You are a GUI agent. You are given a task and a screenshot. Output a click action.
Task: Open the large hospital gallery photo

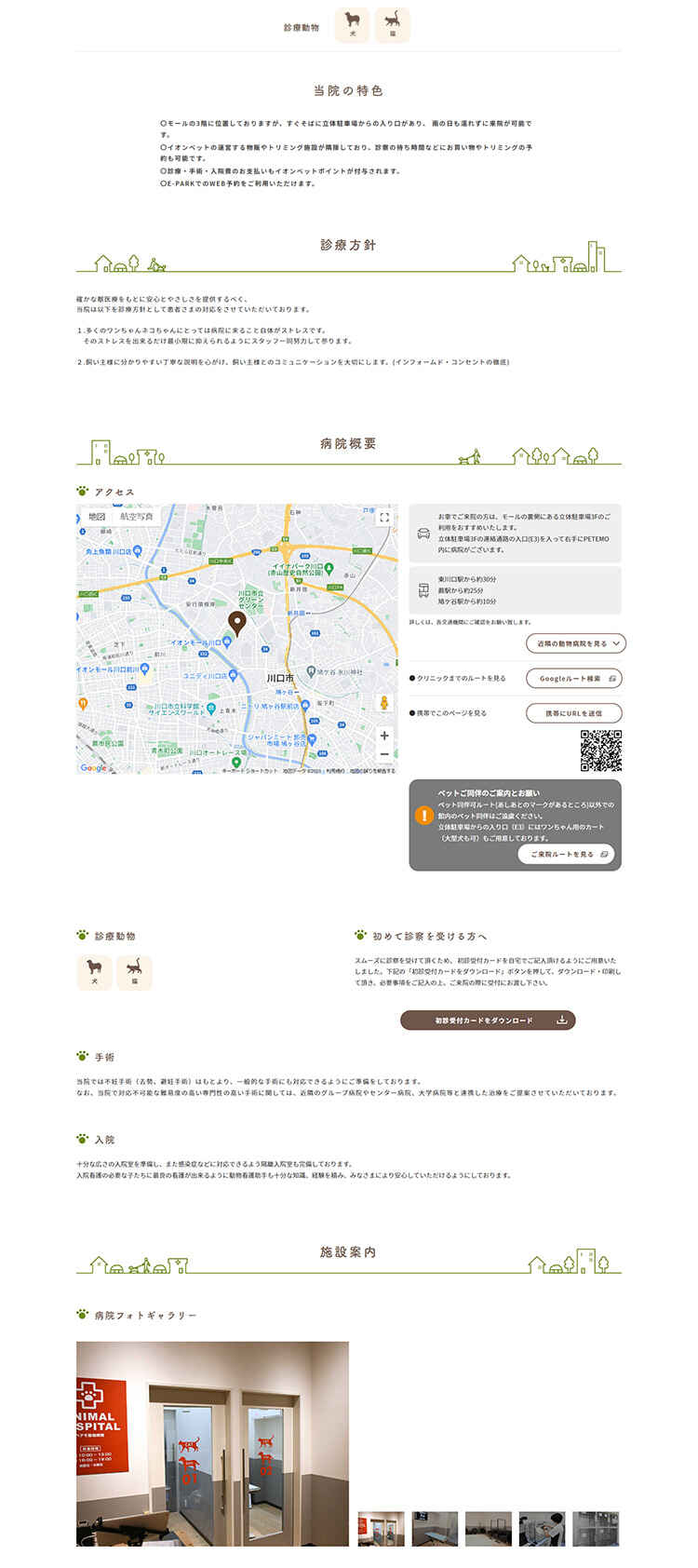pos(212,1443)
